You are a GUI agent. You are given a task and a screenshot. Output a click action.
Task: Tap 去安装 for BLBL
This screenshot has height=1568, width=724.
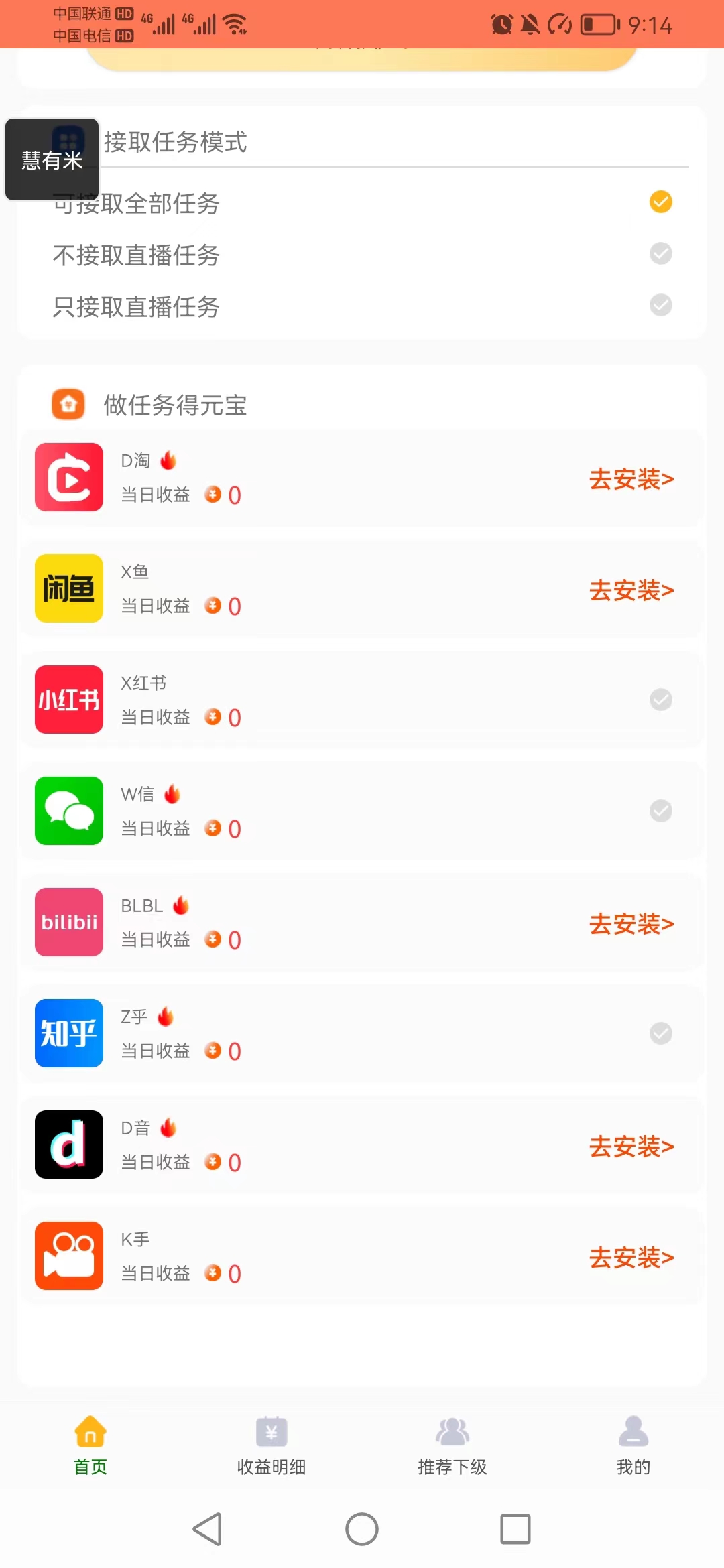631,924
